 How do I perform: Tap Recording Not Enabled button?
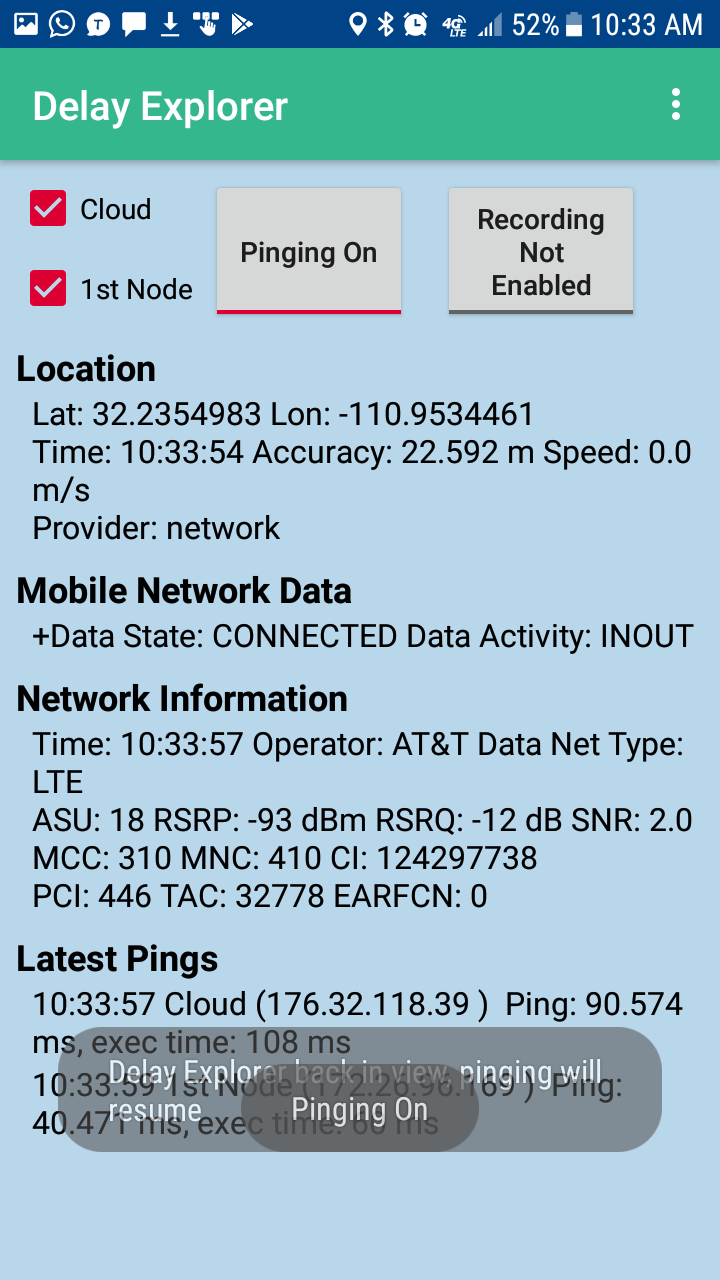tap(540, 252)
